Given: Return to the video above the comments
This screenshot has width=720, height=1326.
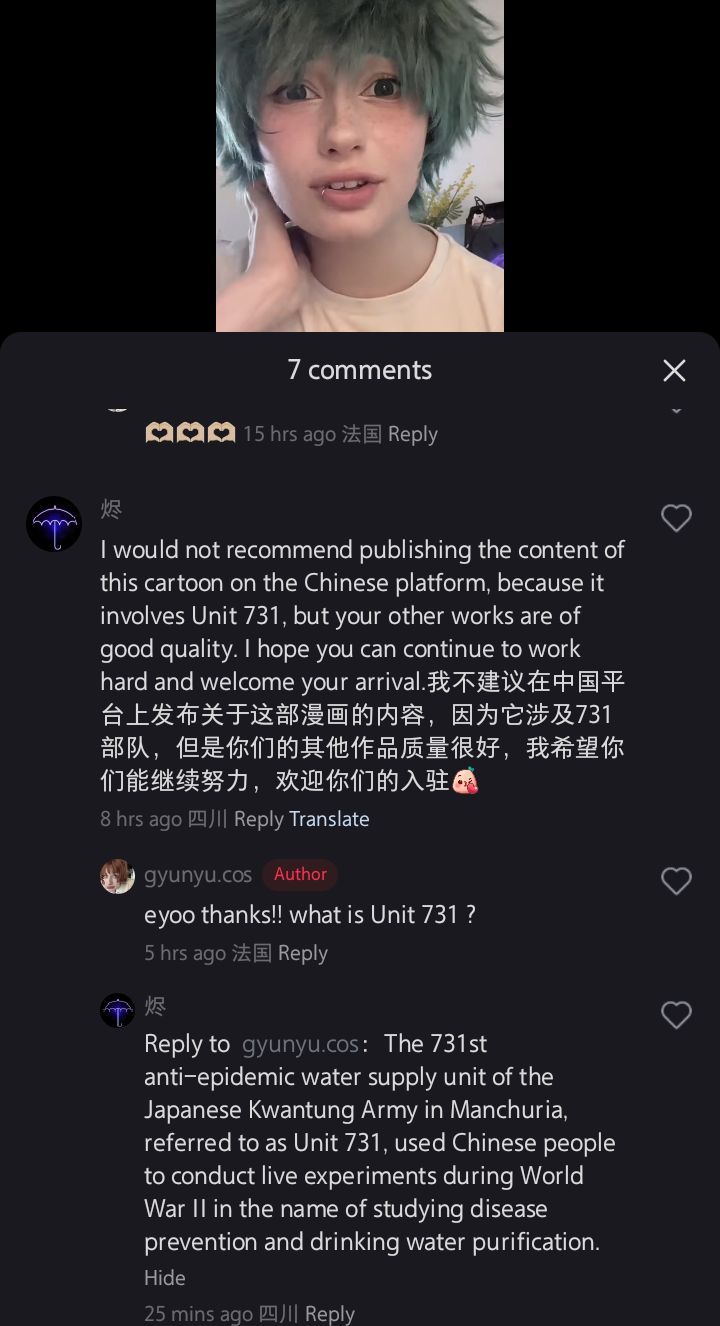Looking at the screenshot, I should pyautogui.click(x=360, y=165).
